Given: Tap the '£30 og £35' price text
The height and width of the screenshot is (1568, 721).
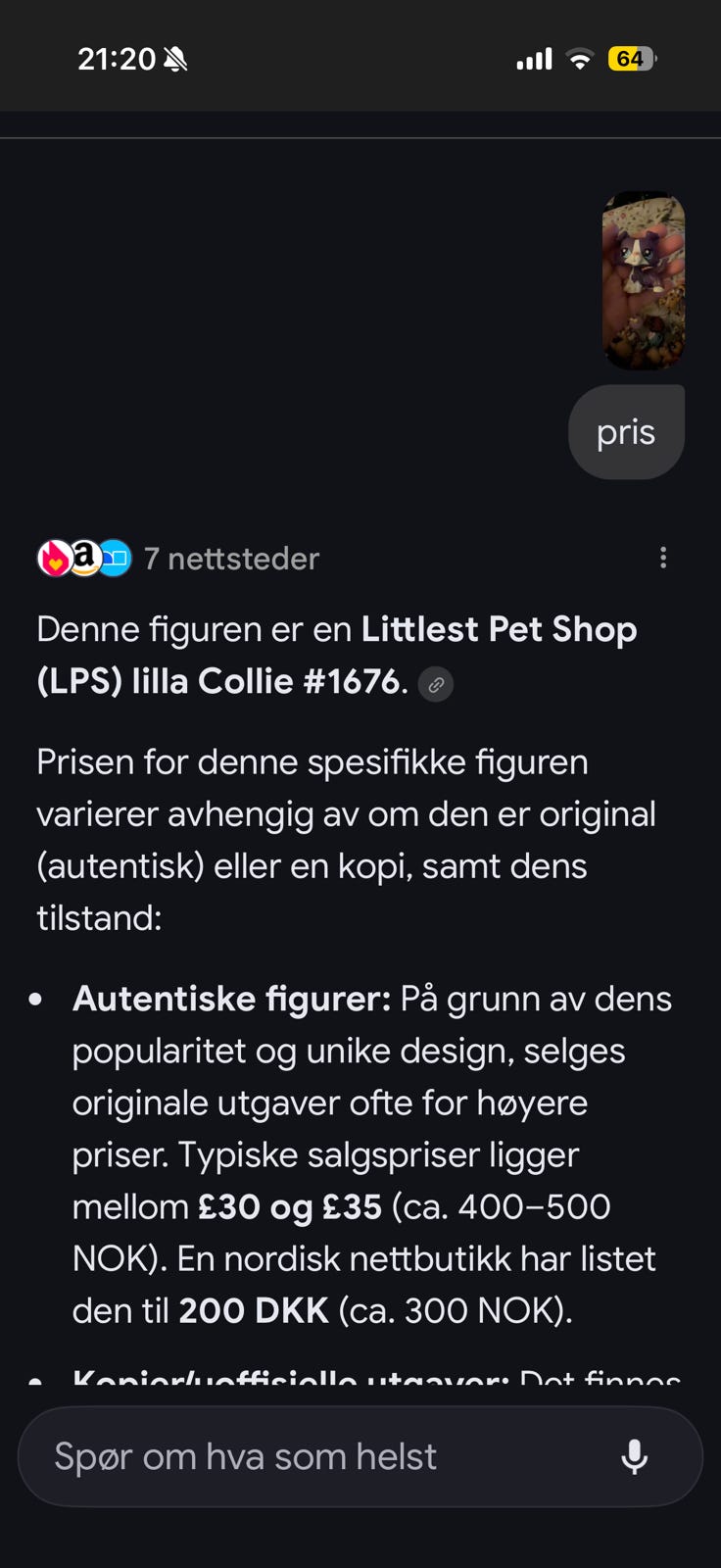Looking at the screenshot, I should (291, 1206).
